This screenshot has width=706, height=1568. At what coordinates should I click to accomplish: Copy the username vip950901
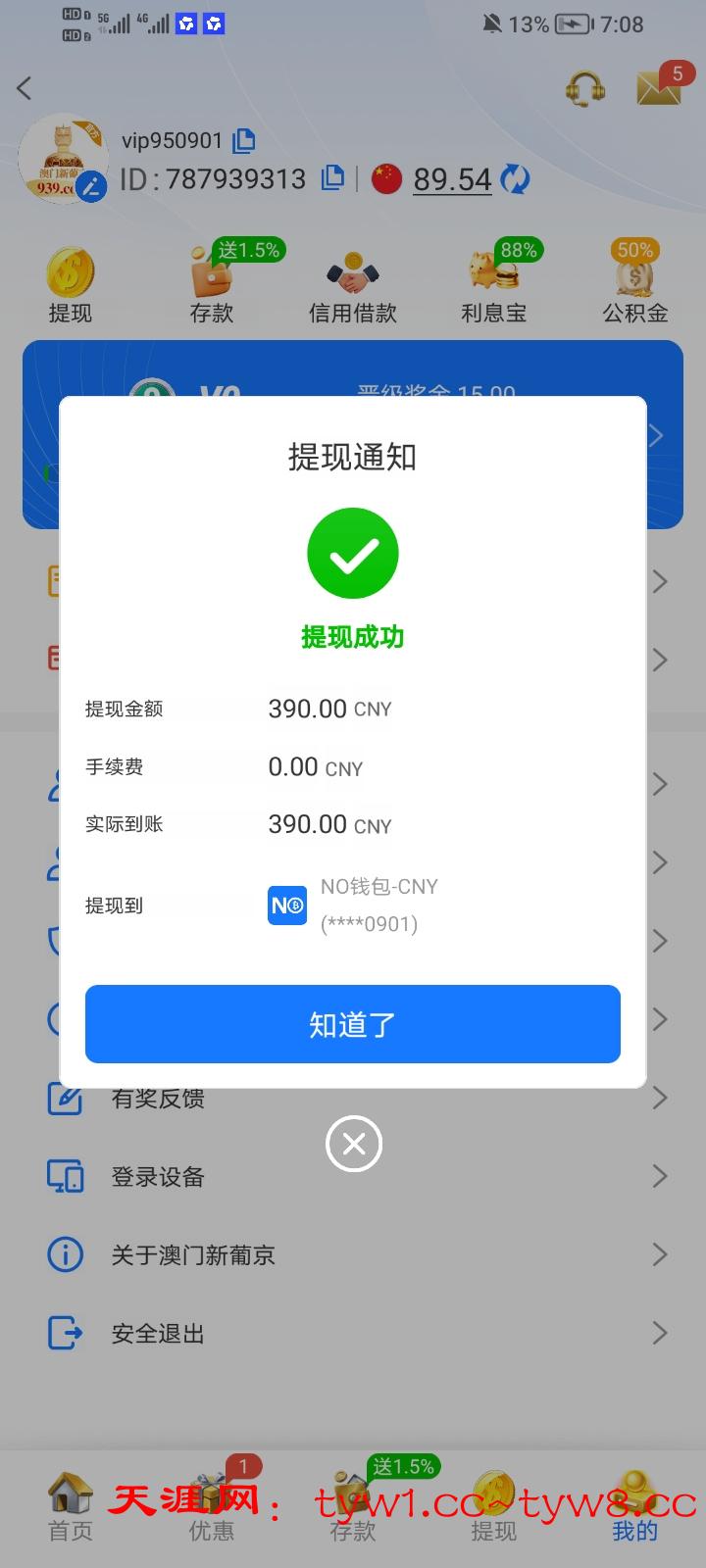click(244, 141)
